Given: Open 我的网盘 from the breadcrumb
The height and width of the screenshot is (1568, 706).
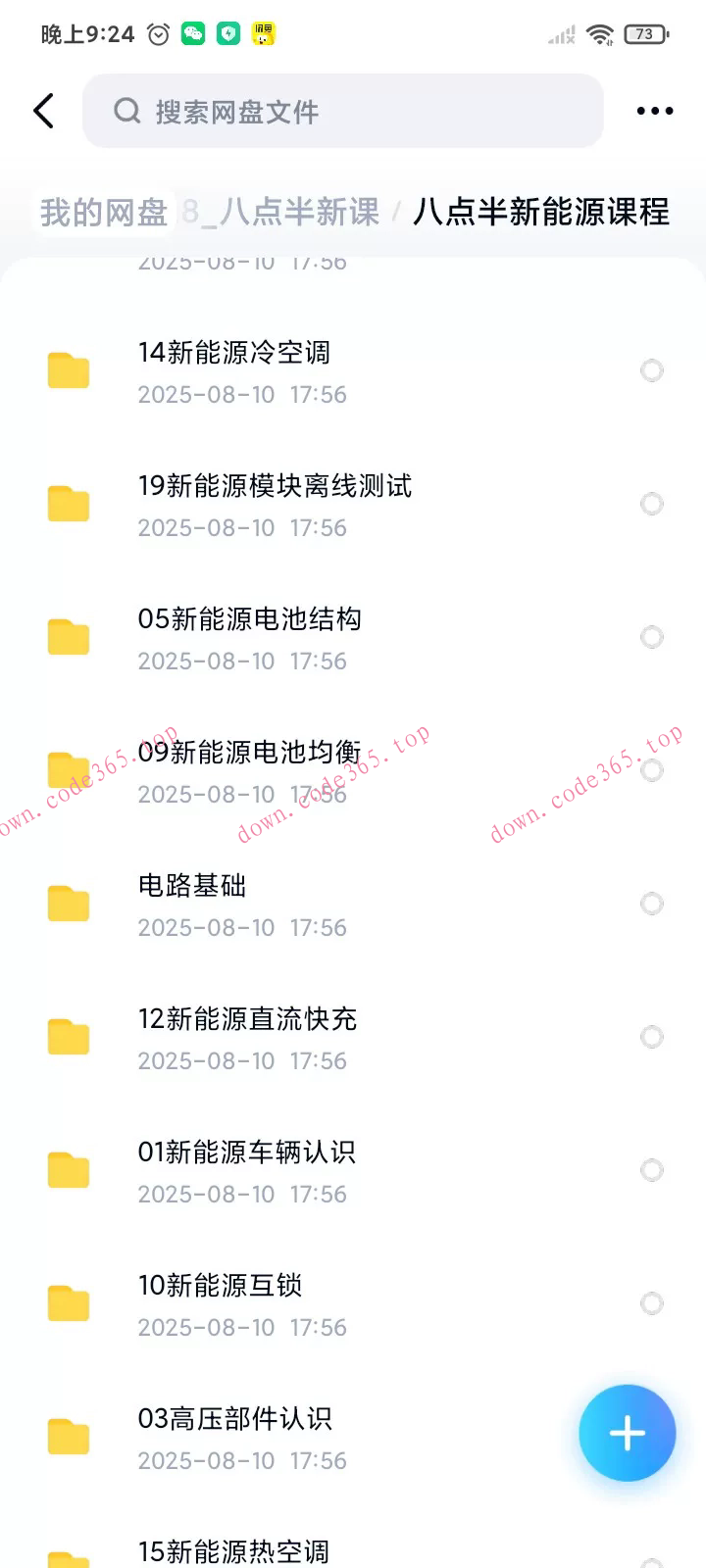Looking at the screenshot, I should pos(102,211).
